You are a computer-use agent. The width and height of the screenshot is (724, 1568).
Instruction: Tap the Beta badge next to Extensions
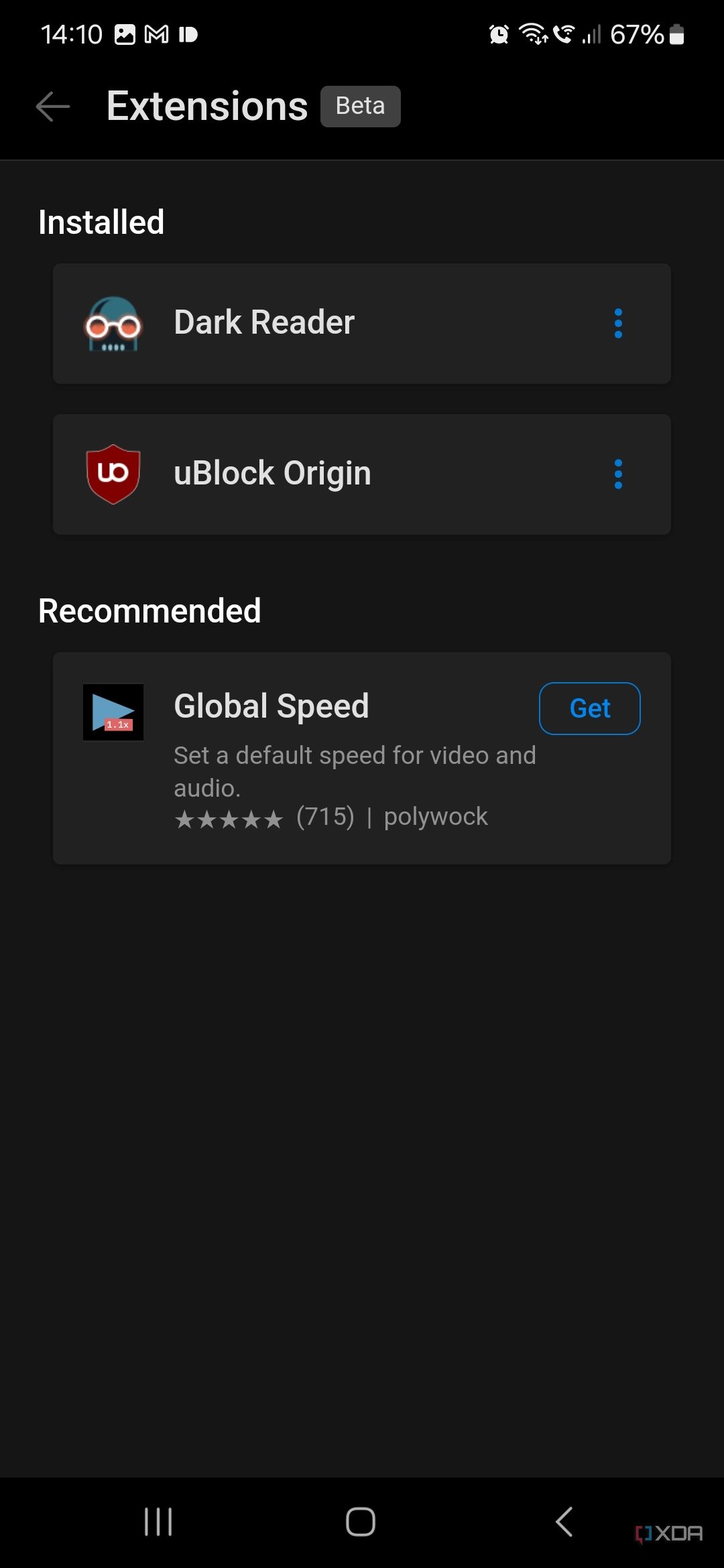pyautogui.click(x=360, y=106)
